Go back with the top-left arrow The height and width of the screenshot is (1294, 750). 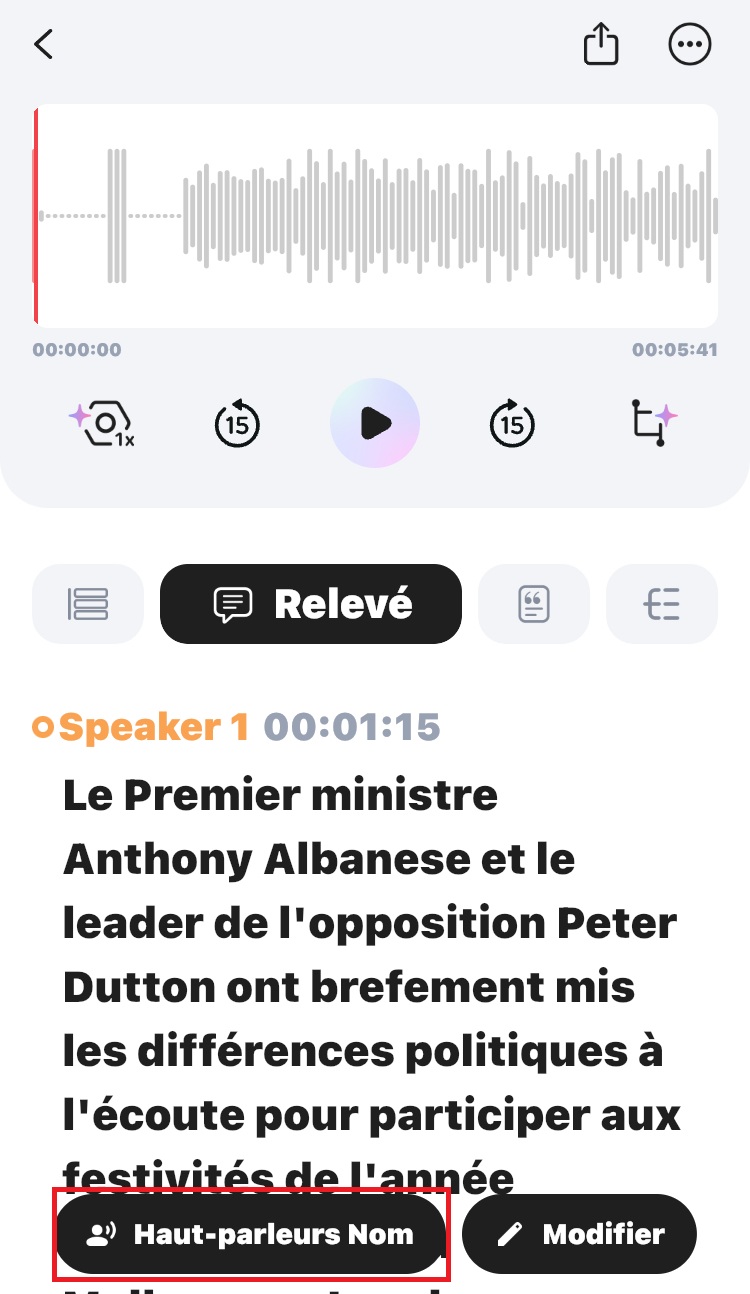click(x=43, y=45)
